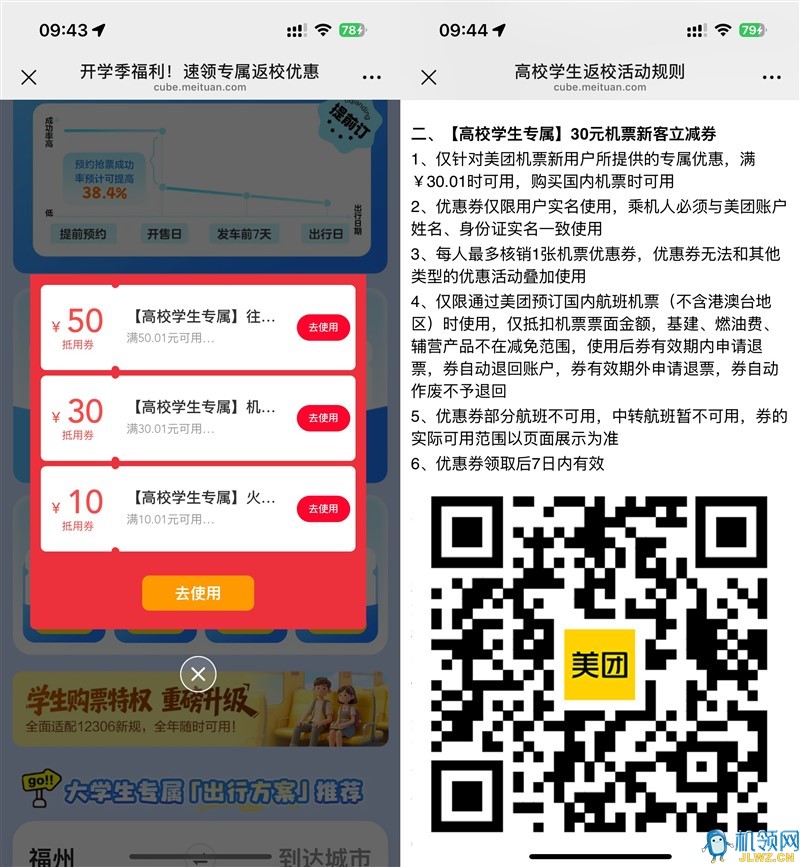The height and width of the screenshot is (867, 800).
Task: Tap the orange 去使用 button below the coupons
Action: [198, 593]
